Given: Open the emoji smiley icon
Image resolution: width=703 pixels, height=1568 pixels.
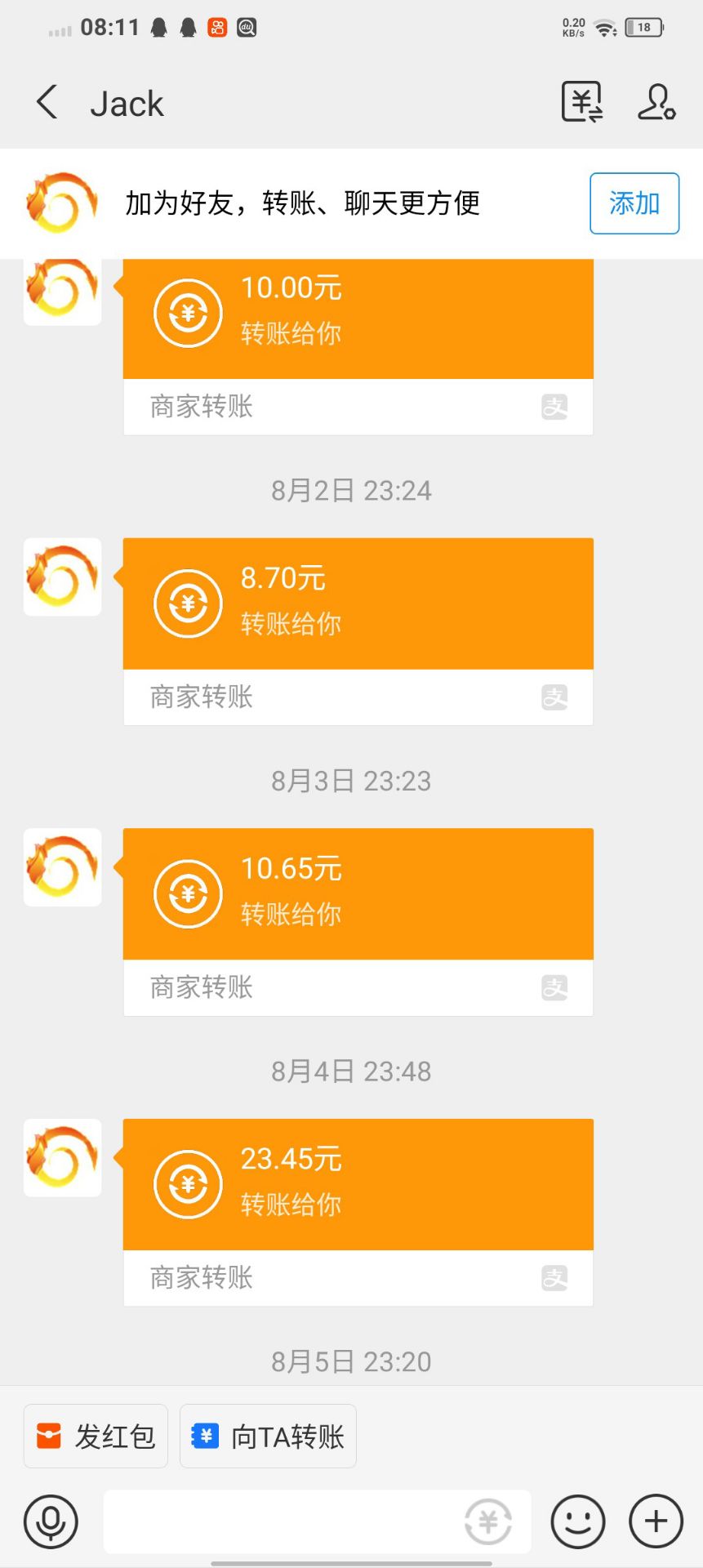Looking at the screenshot, I should click(x=576, y=1521).
